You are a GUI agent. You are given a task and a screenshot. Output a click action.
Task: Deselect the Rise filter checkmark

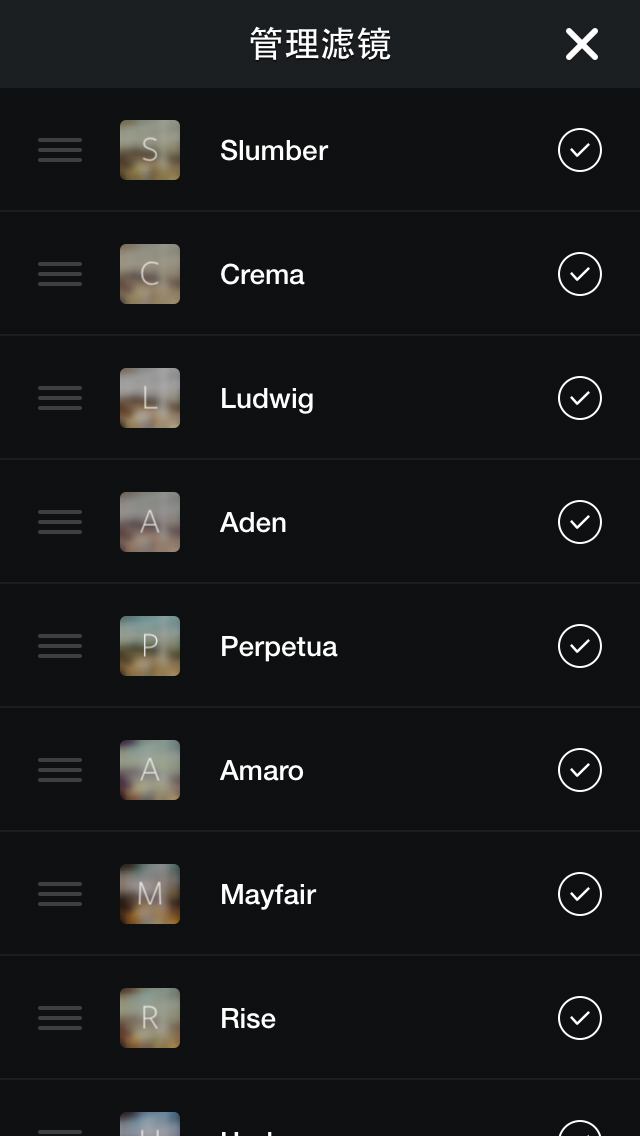pos(580,1018)
